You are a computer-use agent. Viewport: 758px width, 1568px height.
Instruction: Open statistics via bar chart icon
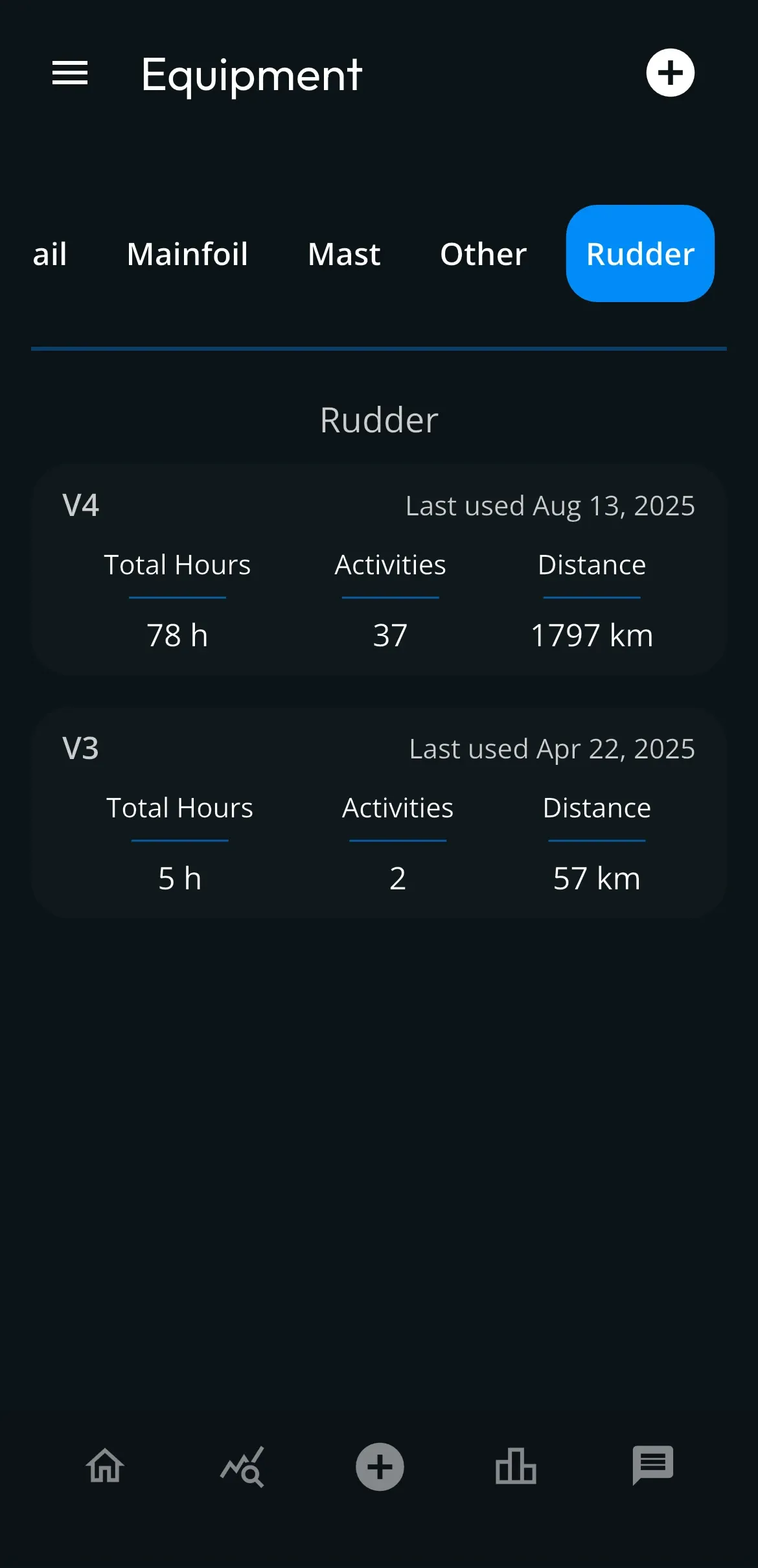[515, 1467]
